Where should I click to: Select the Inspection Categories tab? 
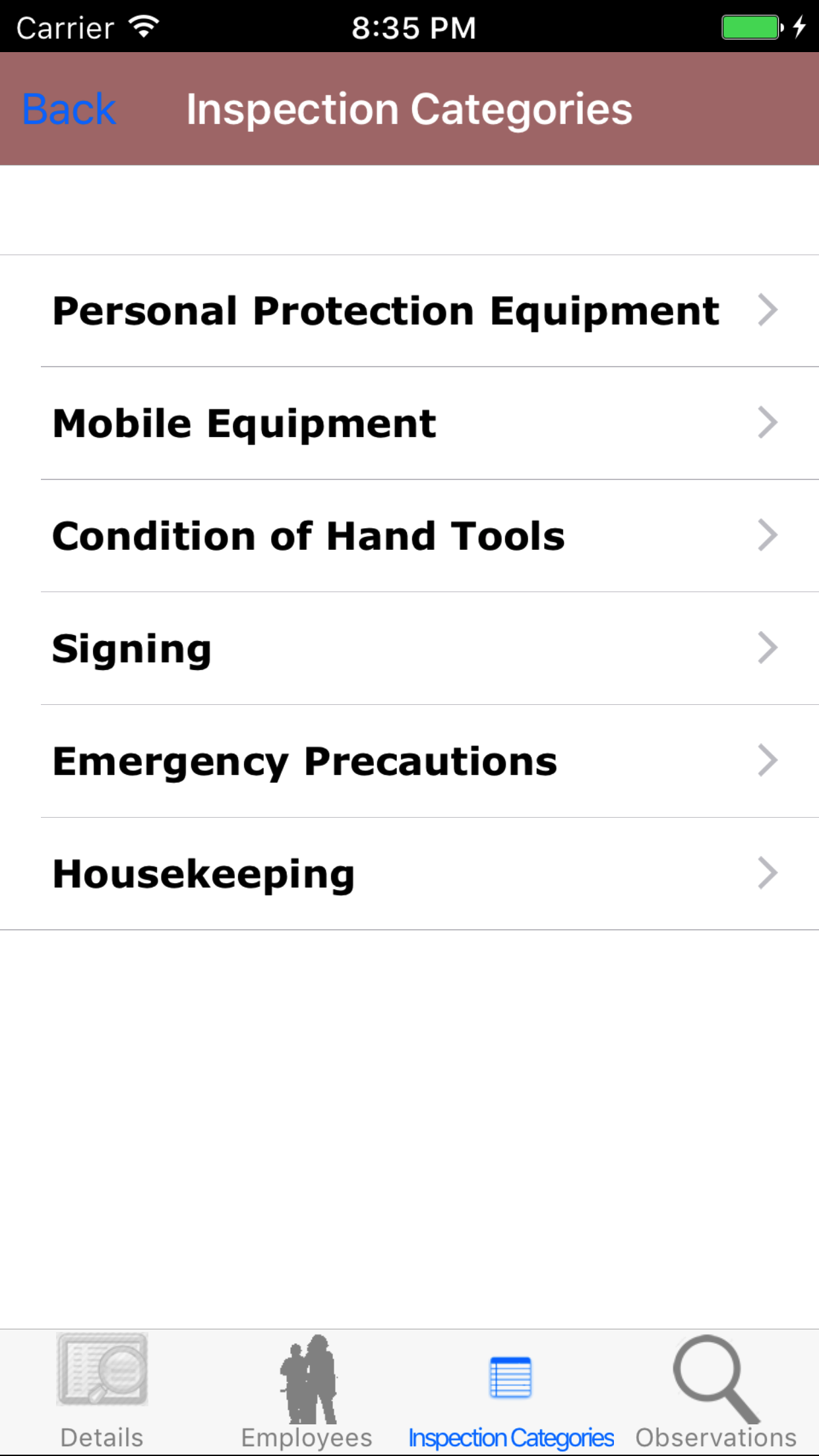pos(511,1391)
